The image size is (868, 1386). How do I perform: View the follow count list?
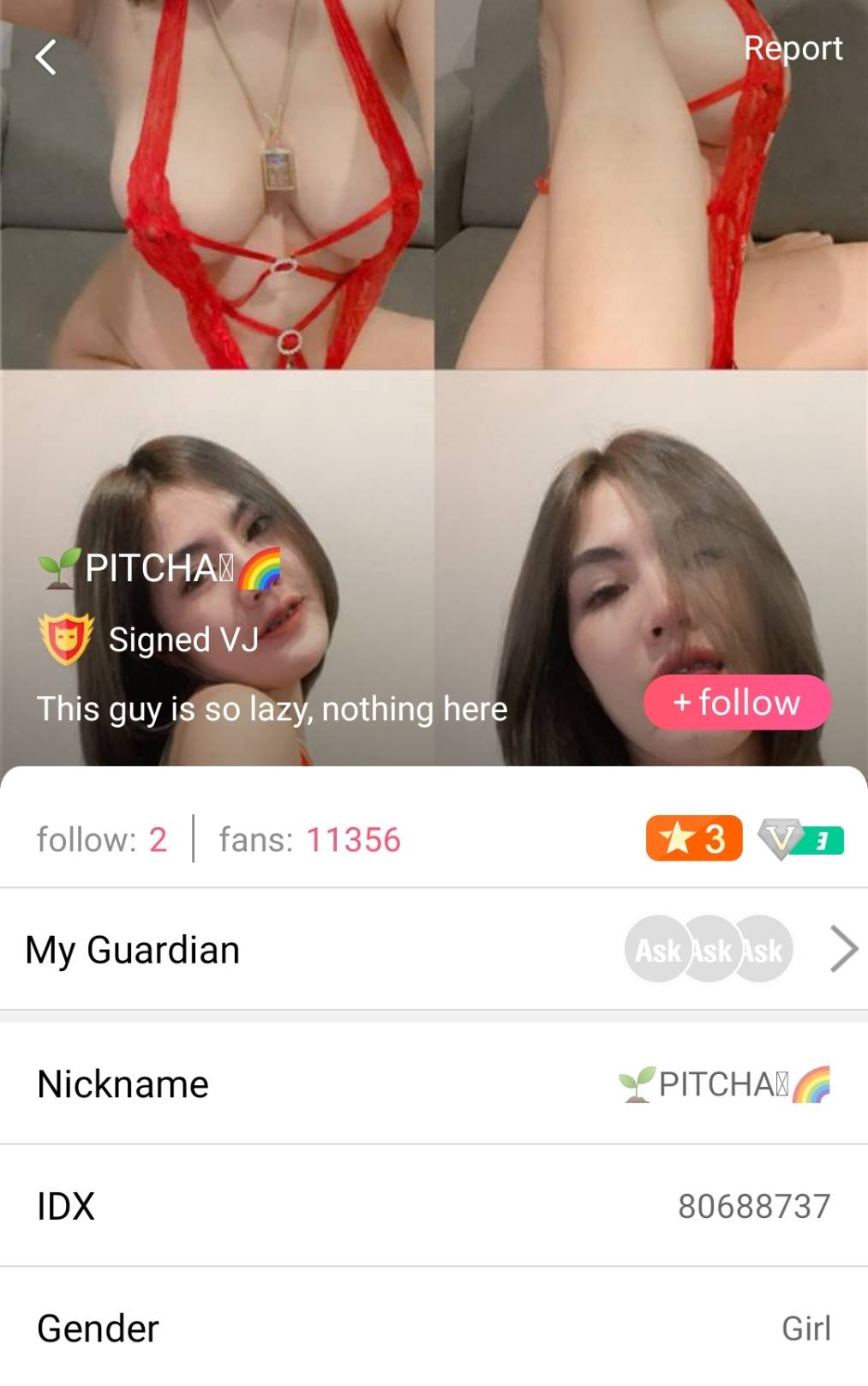coord(102,840)
